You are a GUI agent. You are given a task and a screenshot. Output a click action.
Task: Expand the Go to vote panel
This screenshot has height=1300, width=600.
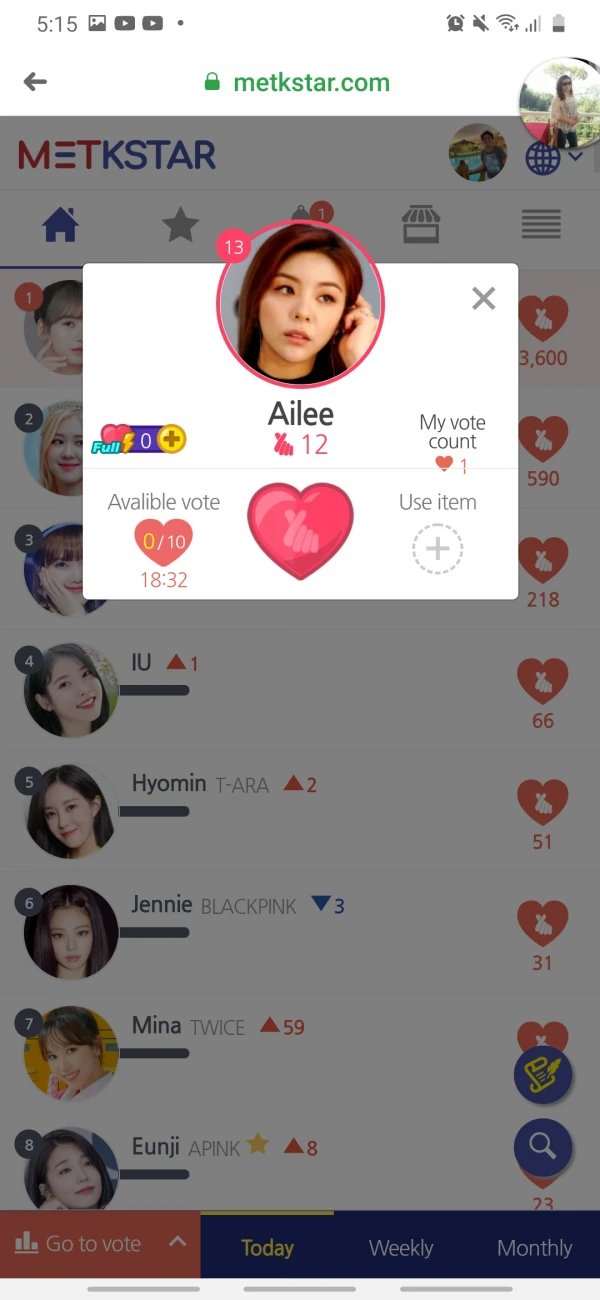tap(100, 1243)
